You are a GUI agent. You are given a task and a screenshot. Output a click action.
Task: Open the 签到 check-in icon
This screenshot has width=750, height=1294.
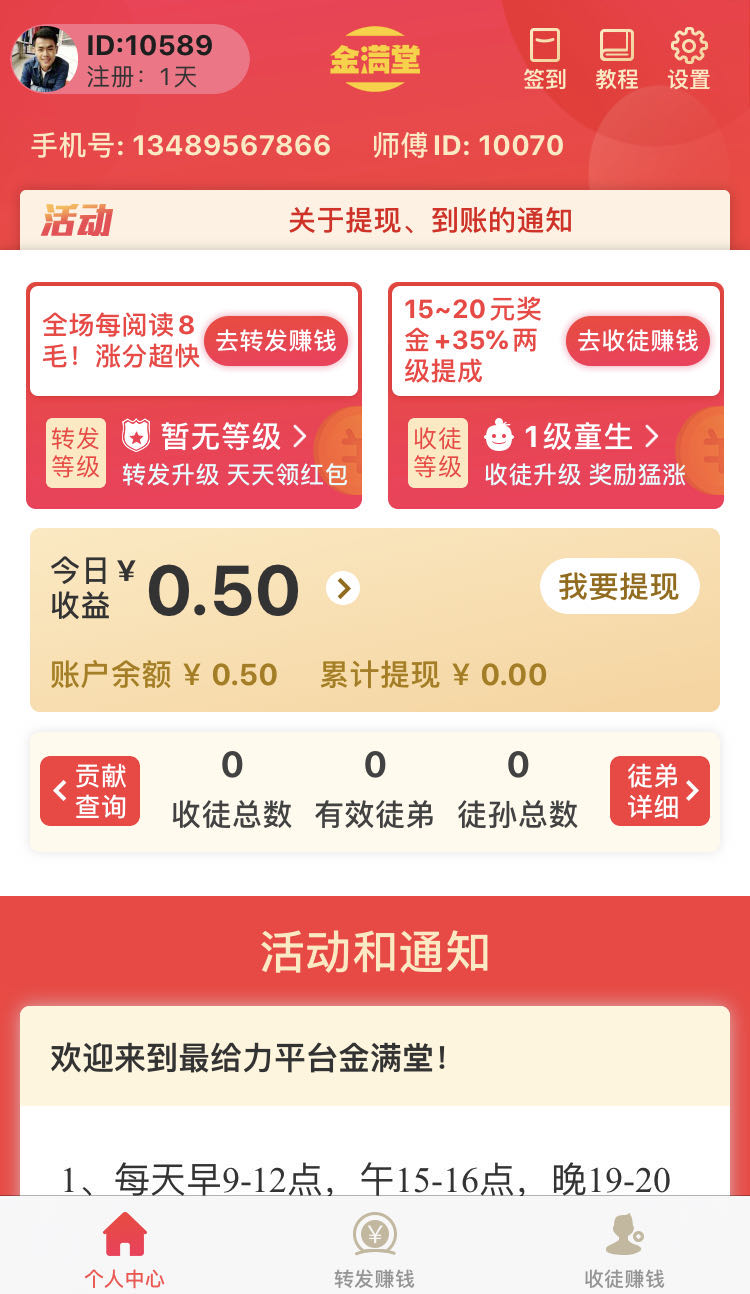(x=545, y=60)
